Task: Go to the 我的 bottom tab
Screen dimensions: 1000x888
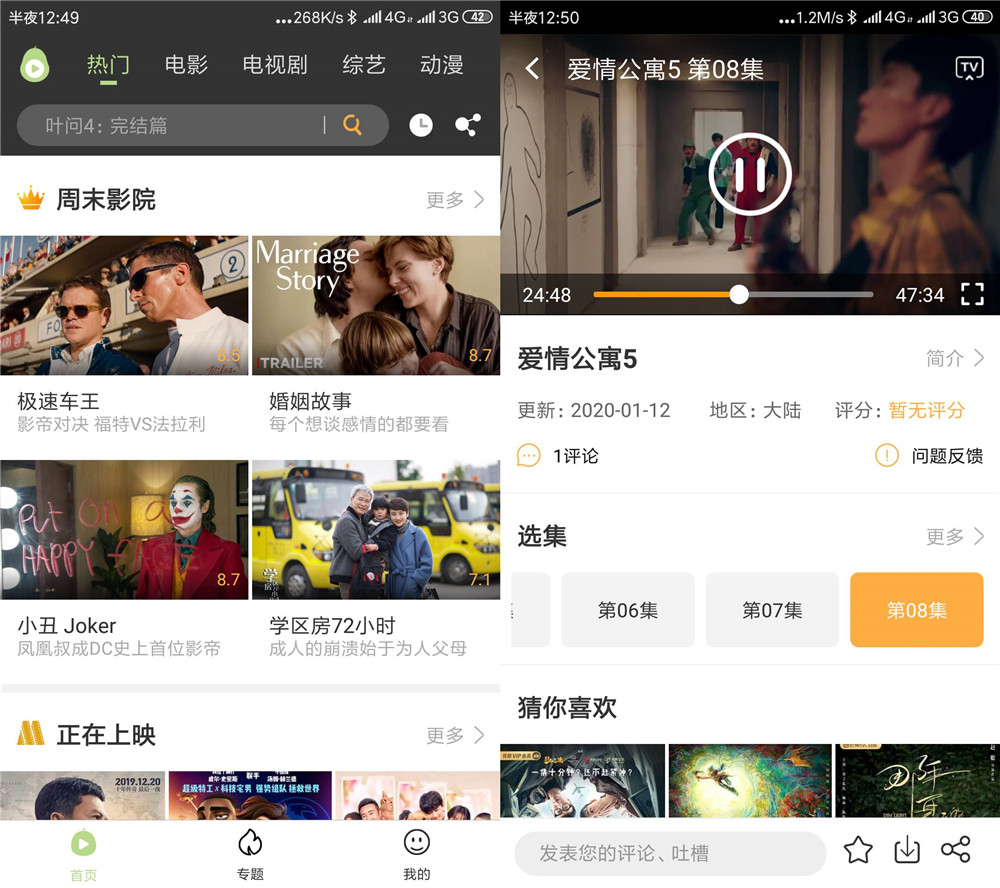Action: (416, 854)
